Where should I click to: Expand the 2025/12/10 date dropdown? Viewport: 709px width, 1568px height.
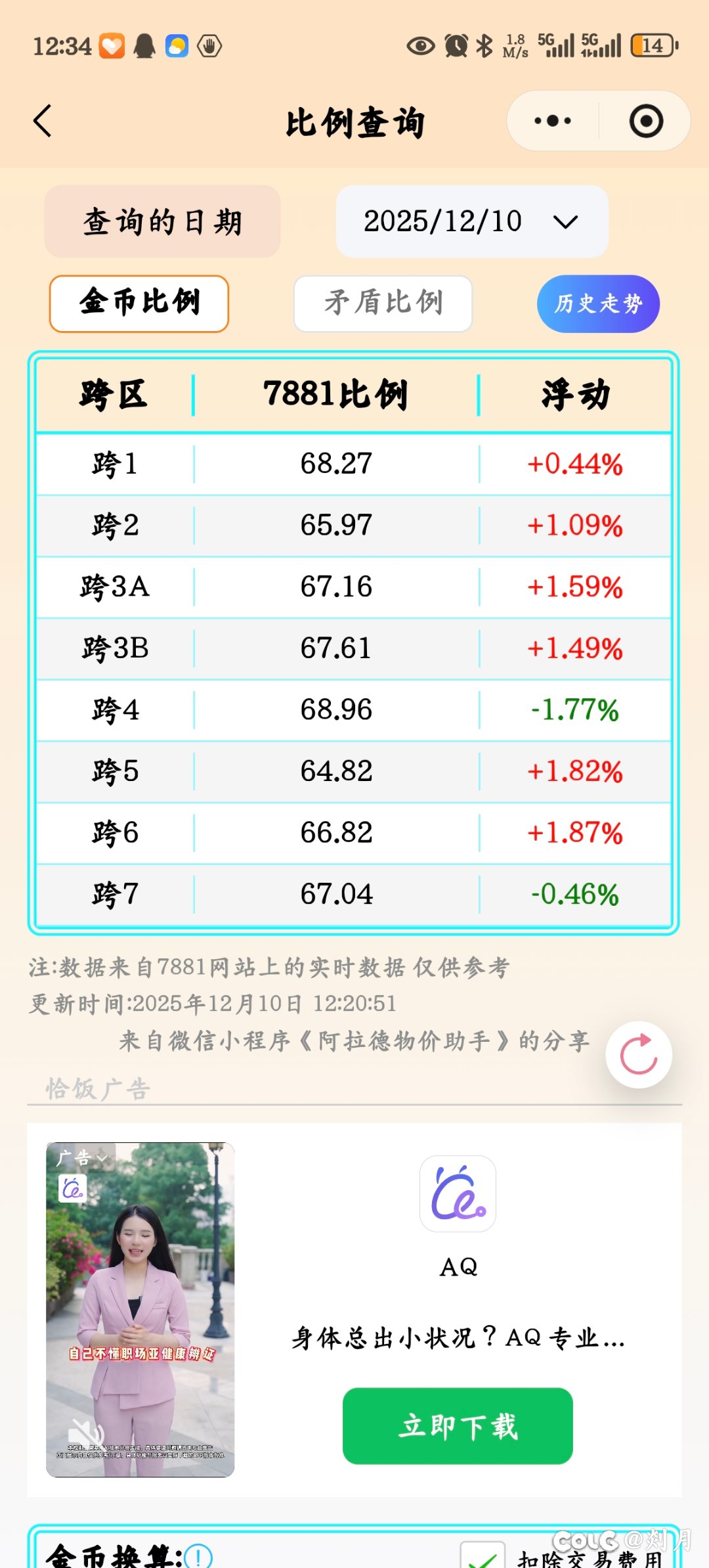pos(471,221)
